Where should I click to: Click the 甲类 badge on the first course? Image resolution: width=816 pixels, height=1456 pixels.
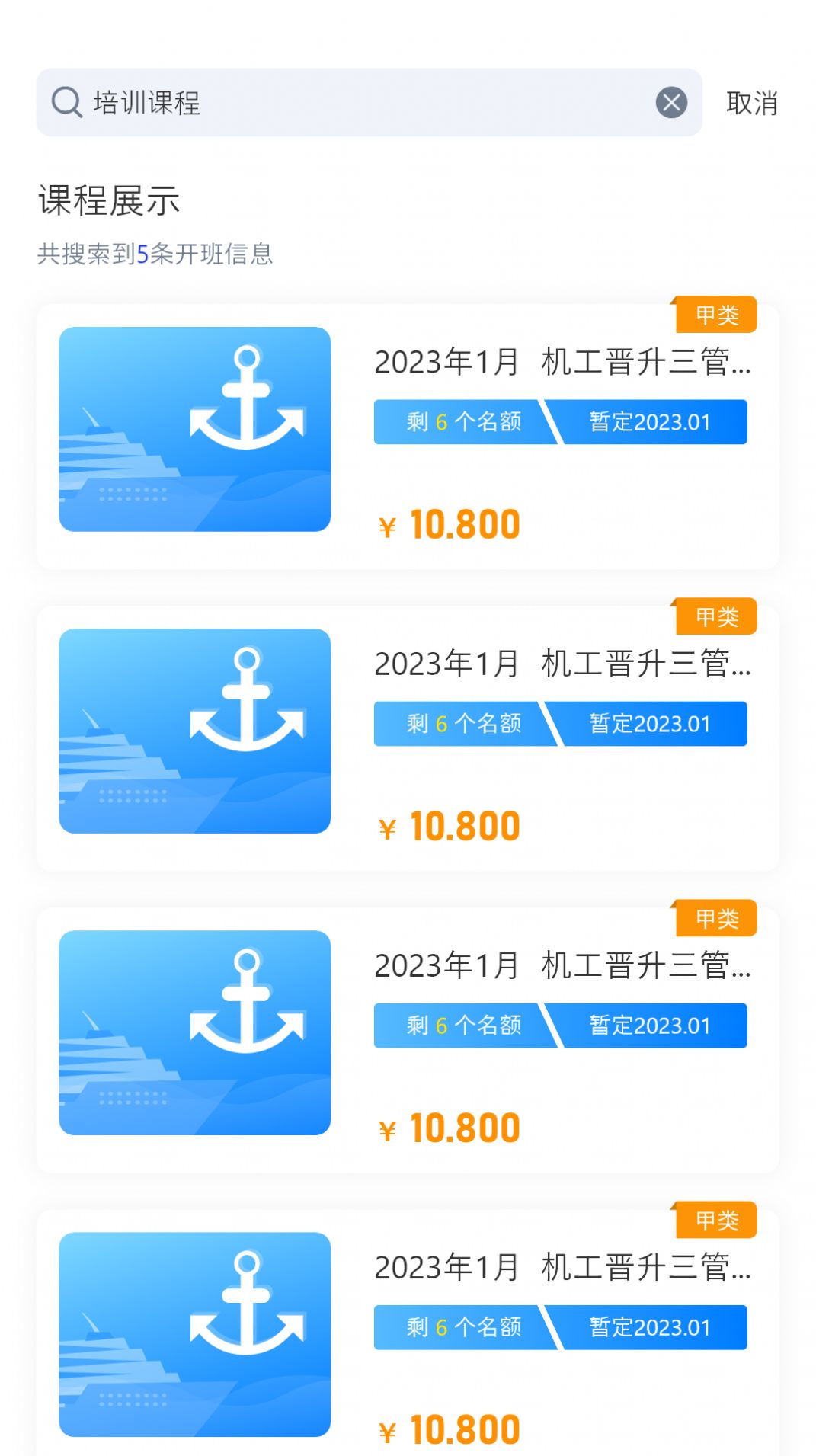coord(717,315)
